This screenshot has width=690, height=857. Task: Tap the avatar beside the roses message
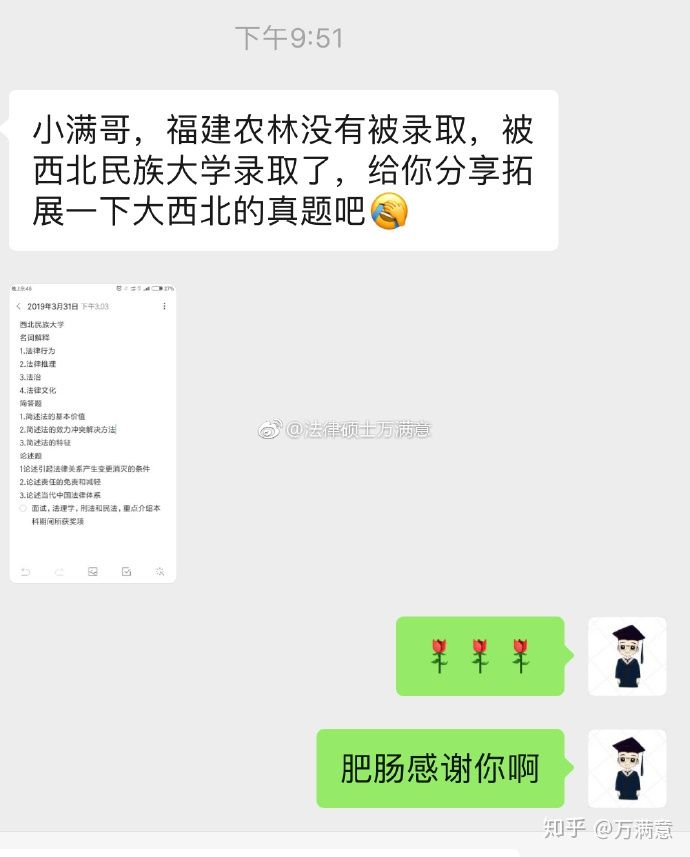click(627, 656)
